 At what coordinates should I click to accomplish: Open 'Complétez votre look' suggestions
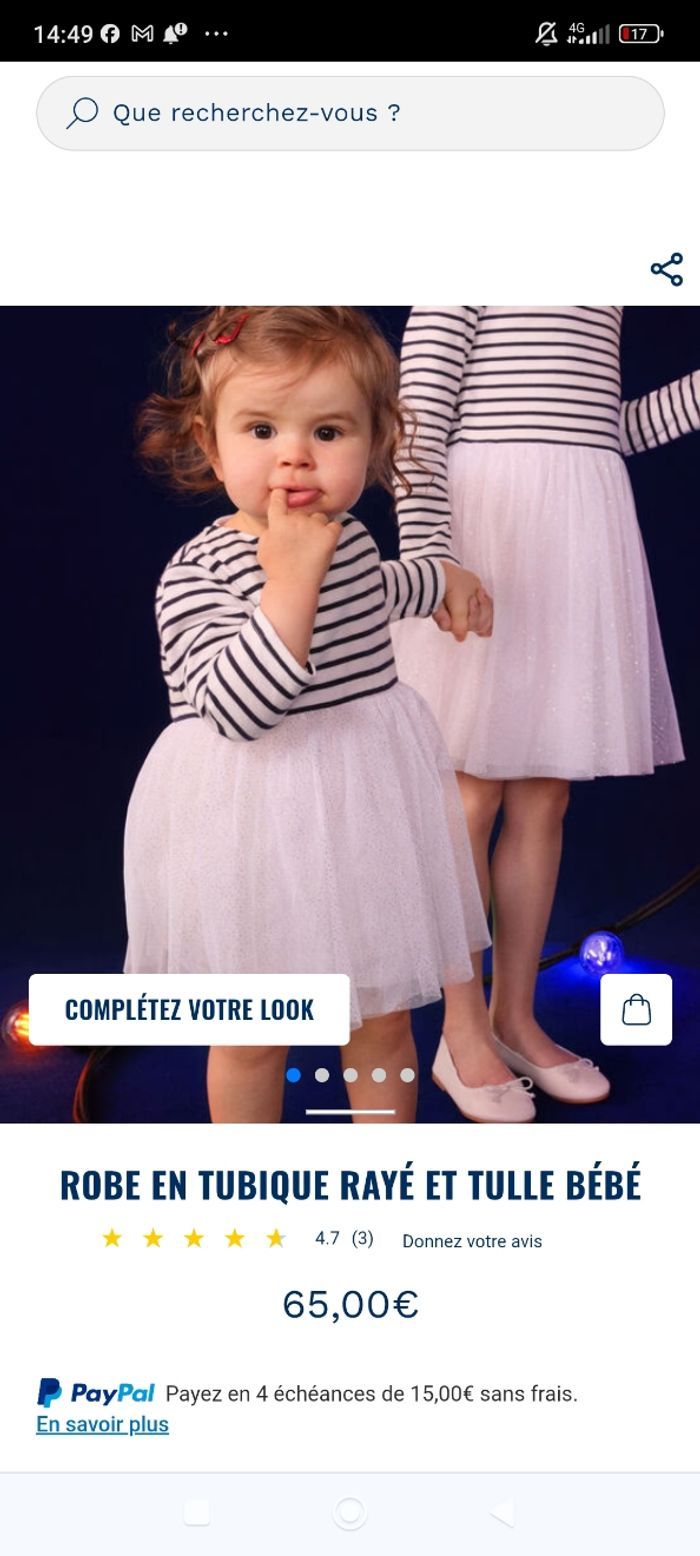(189, 1009)
